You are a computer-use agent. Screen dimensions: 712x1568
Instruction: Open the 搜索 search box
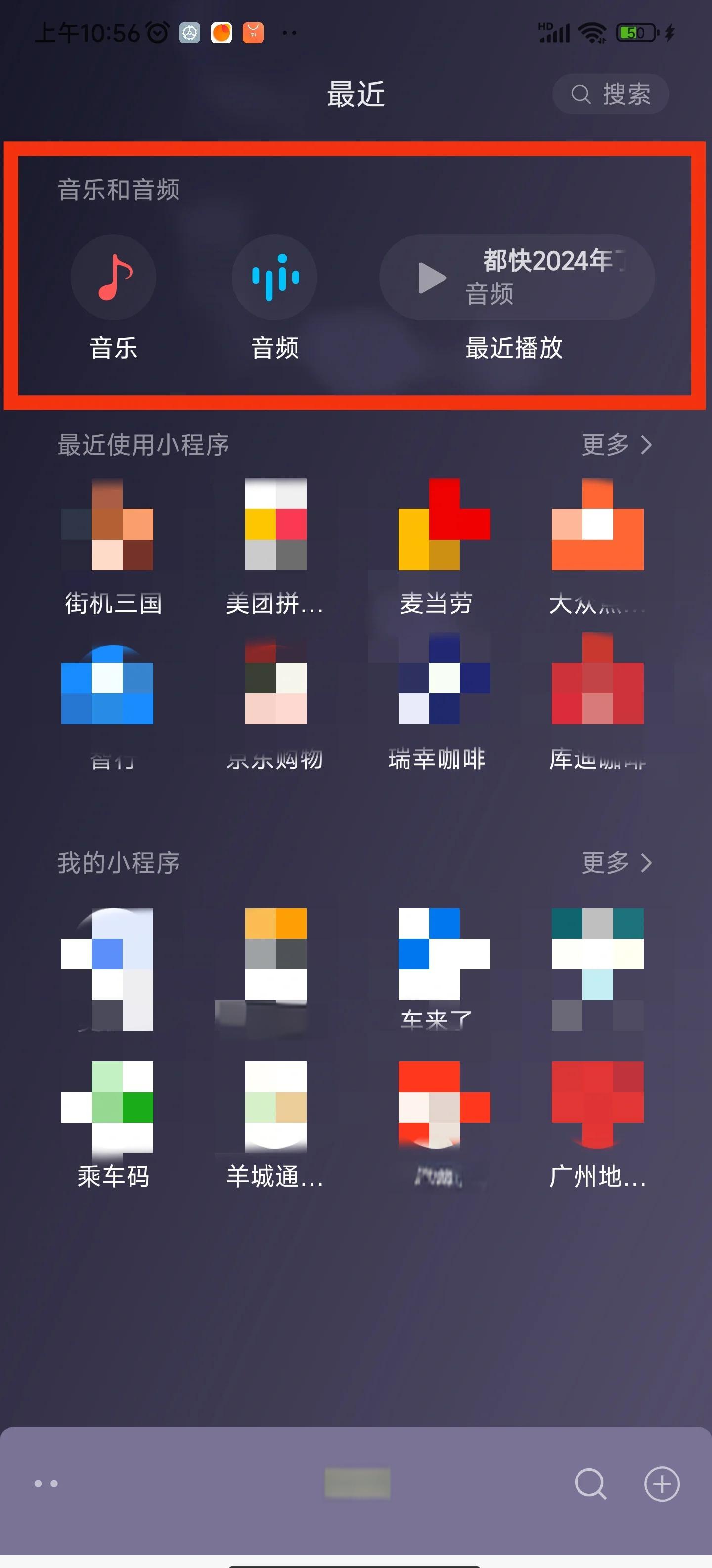coord(610,94)
